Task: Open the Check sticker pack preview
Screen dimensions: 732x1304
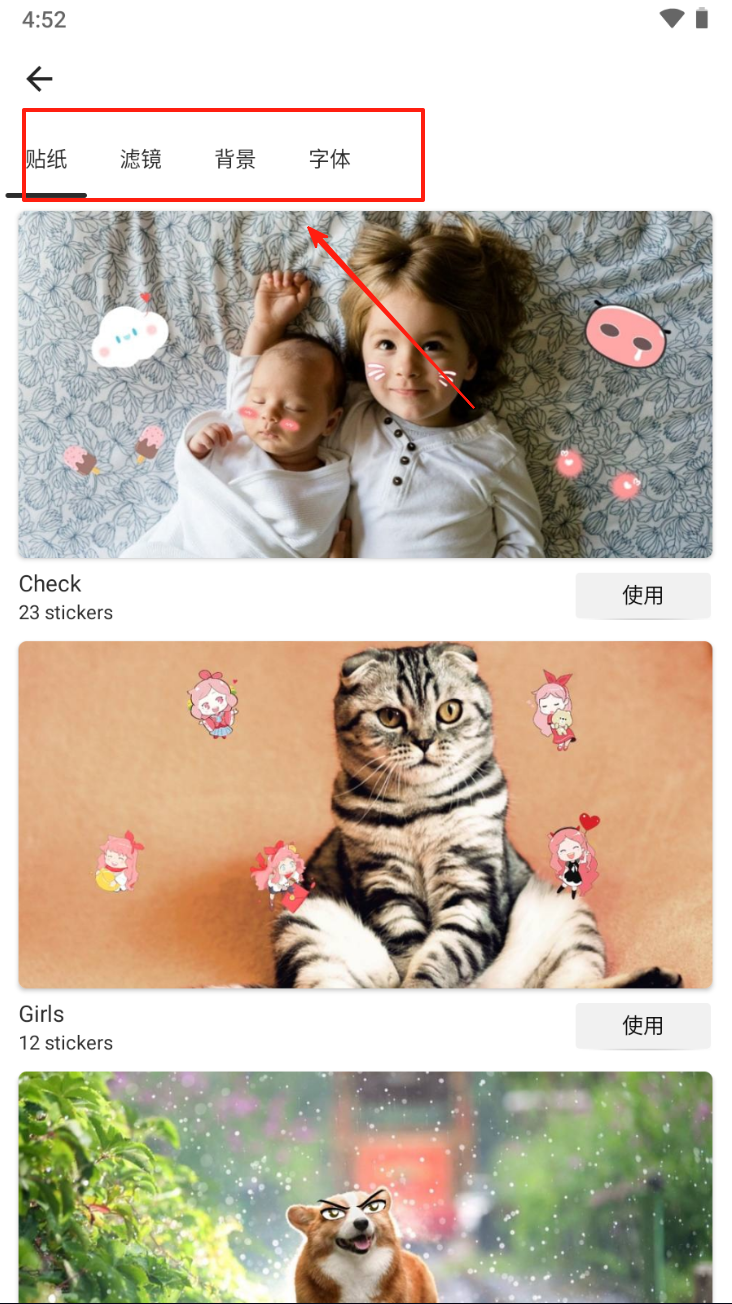Action: (x=365, y=384)
